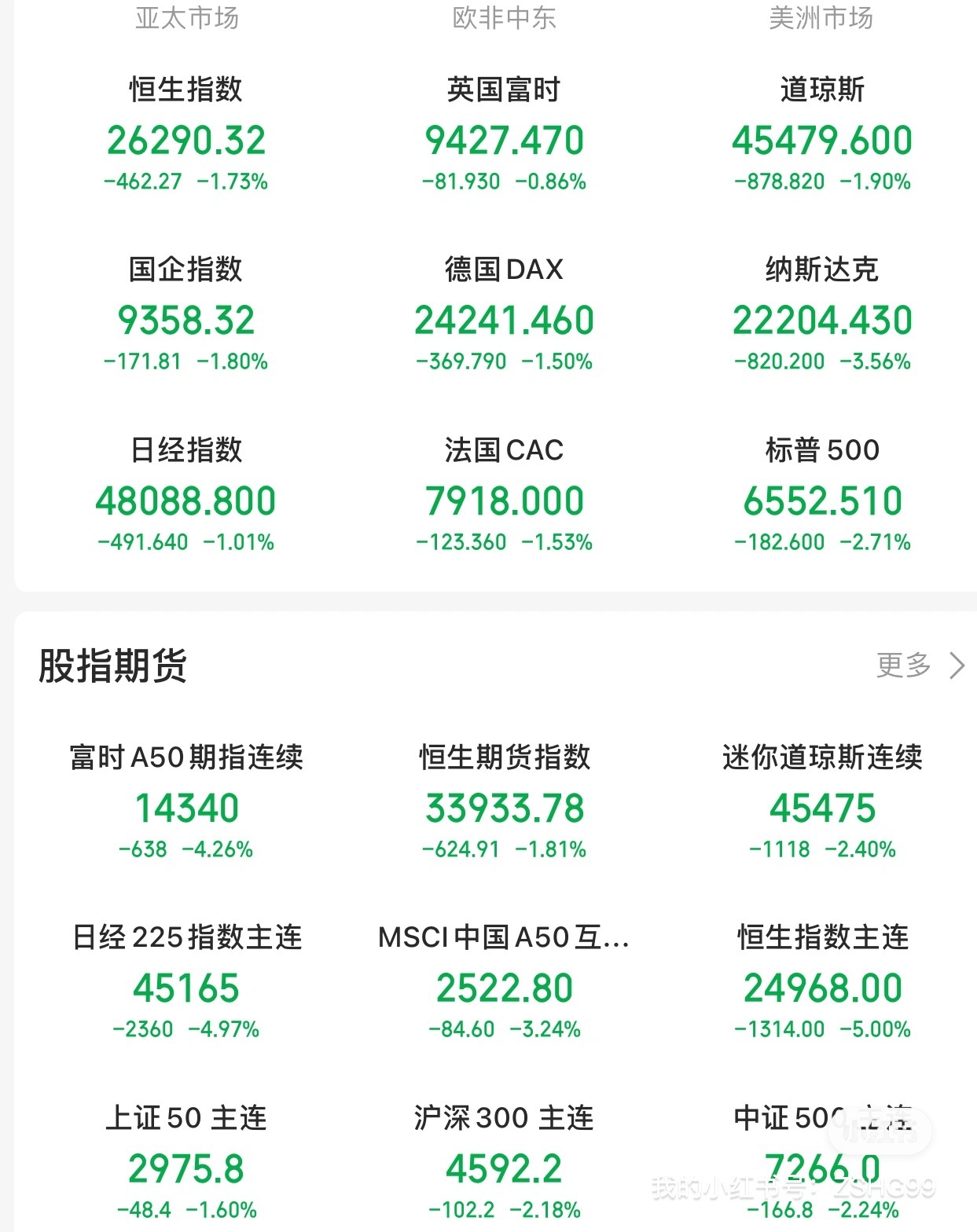Open the 国企指数 card
This screenshot has width=977, height=1232.
186,315
